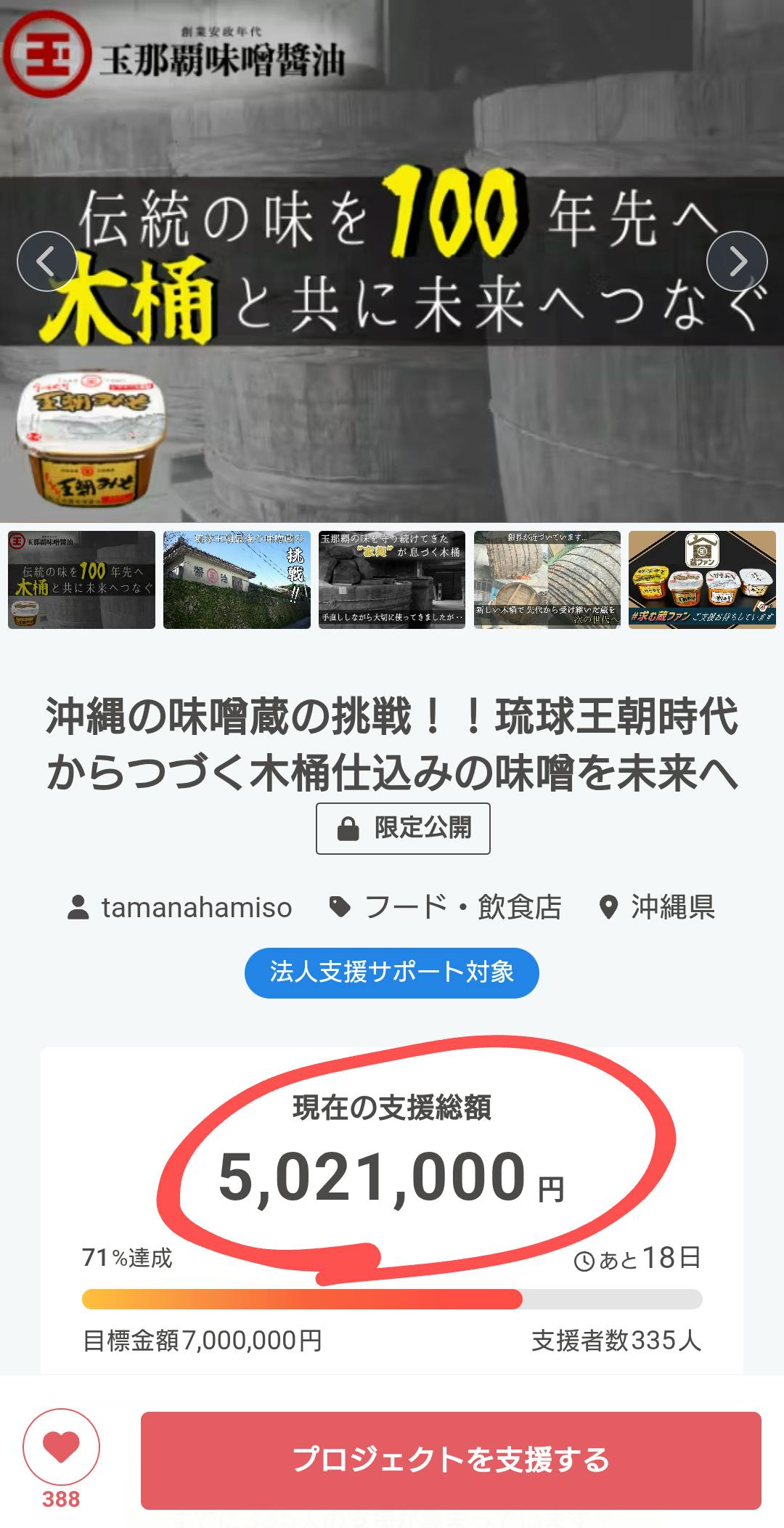This screenshot has width=784, height=1528.
Task: Go to the previous banner image
Action: click(46, 261)
